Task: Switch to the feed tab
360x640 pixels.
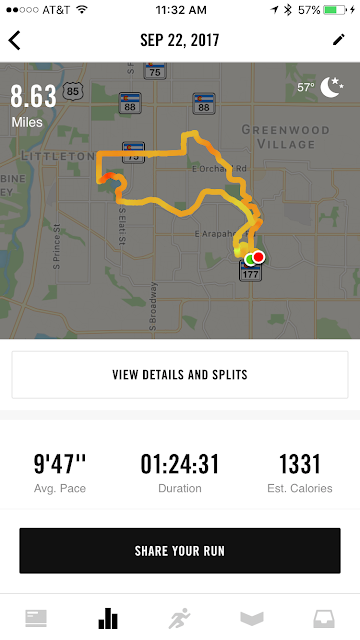Action: [36, 618]
